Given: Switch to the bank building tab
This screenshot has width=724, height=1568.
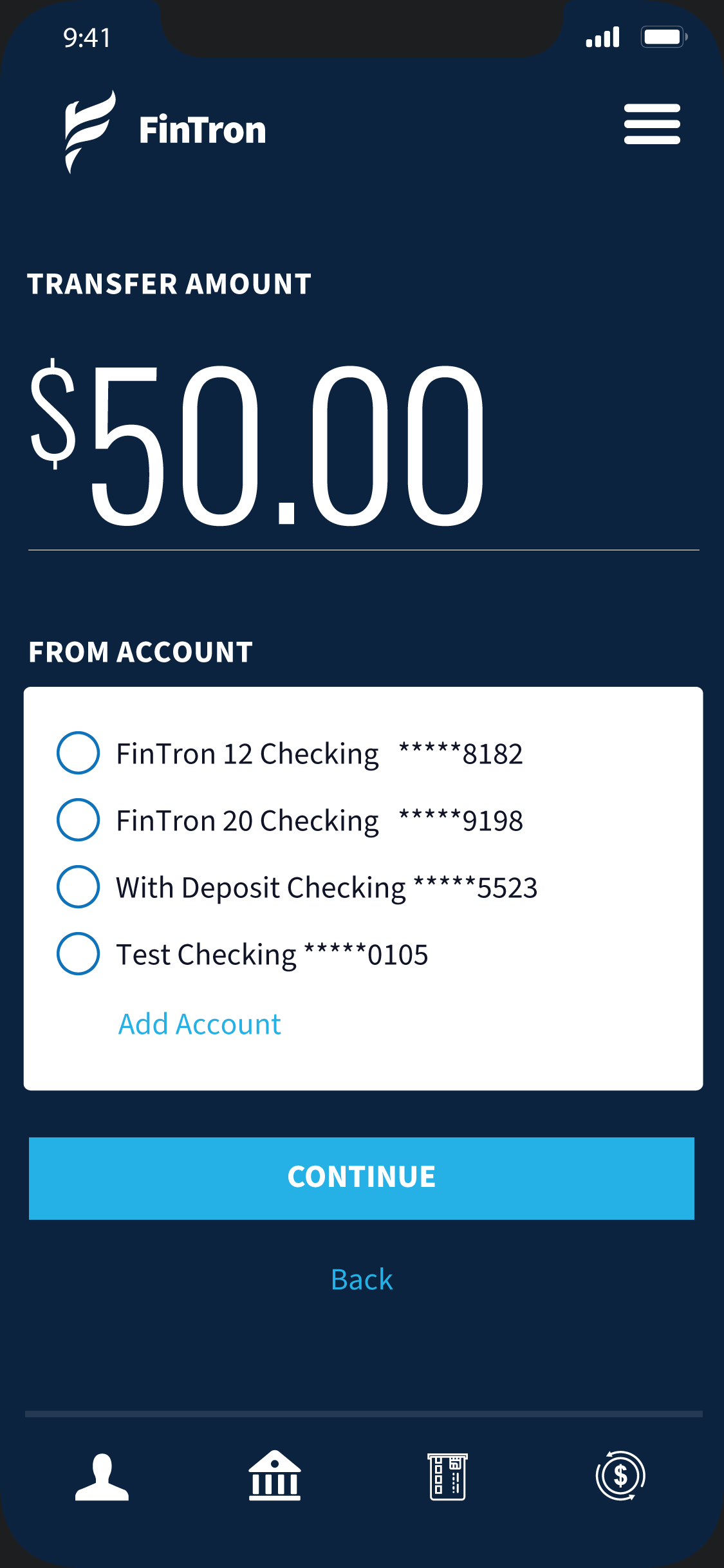Looking at the screenshot, I should [x=275, y=1476].
